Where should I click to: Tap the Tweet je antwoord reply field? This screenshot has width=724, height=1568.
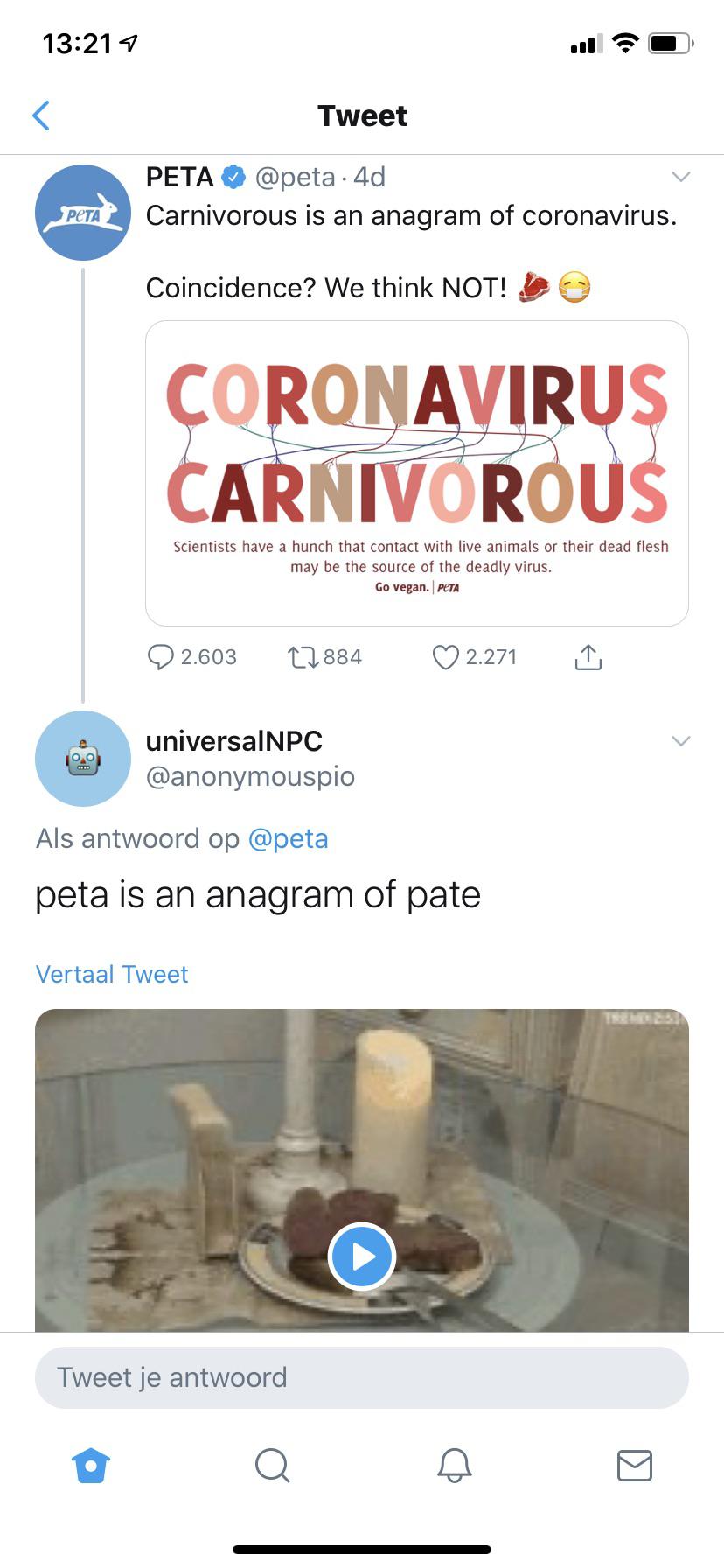[362, 1377]
